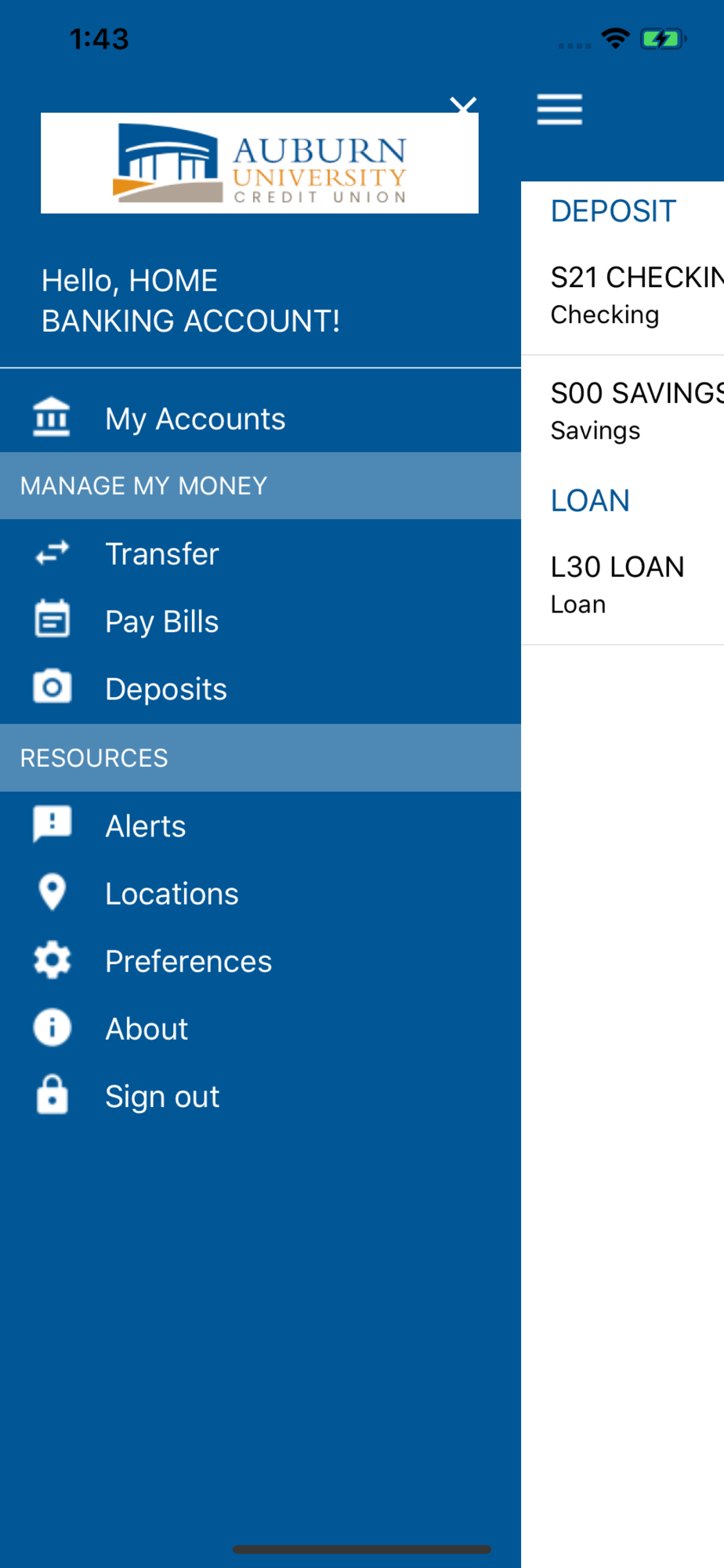Close the side menu drawer
The image size is (724, 1568).
463,105
